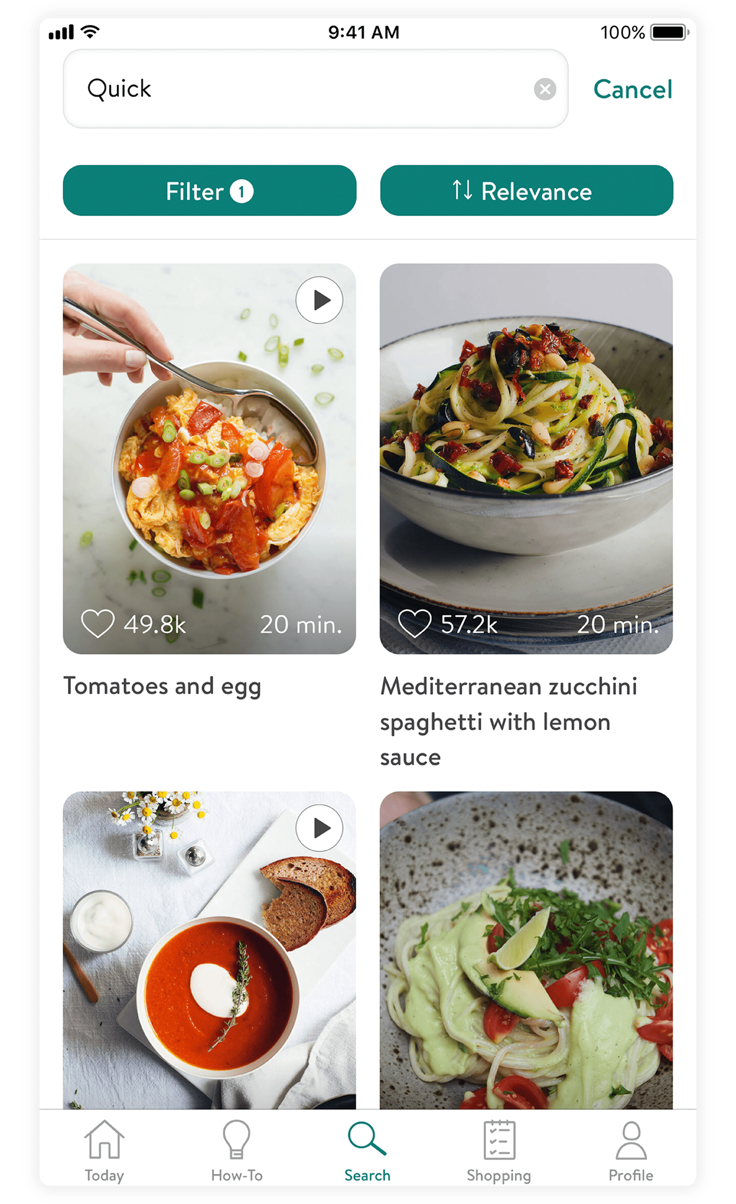Switch to the How-To tab

[236, 1152]
